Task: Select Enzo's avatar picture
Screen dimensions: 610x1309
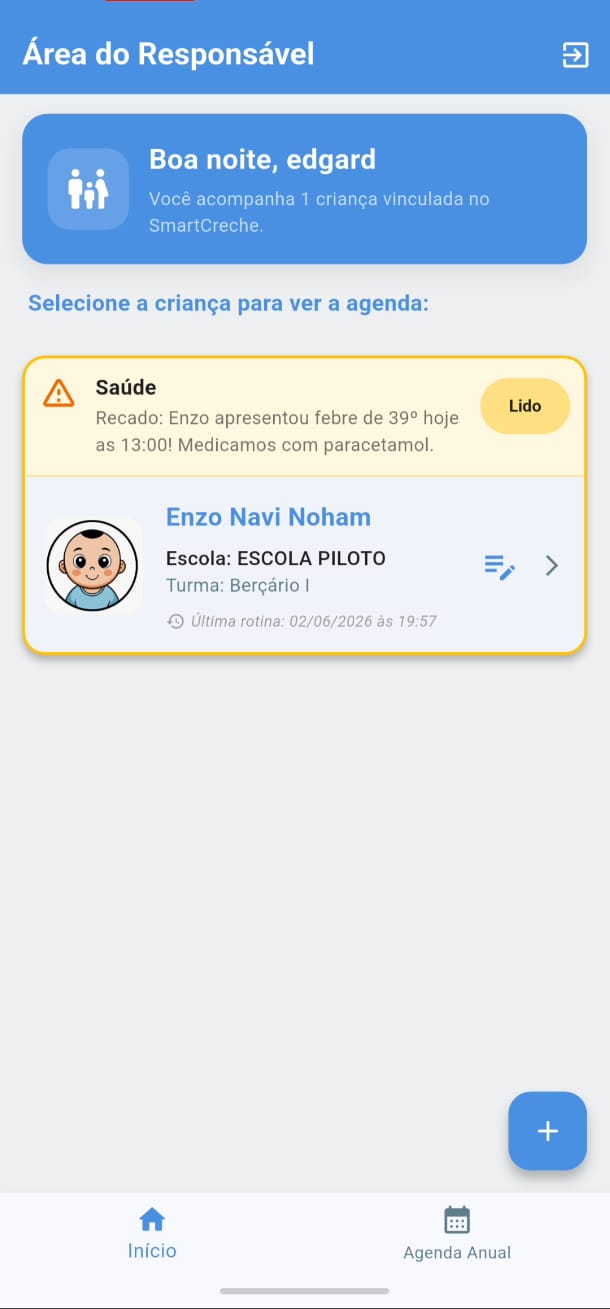Action: (x=93, y=565)
